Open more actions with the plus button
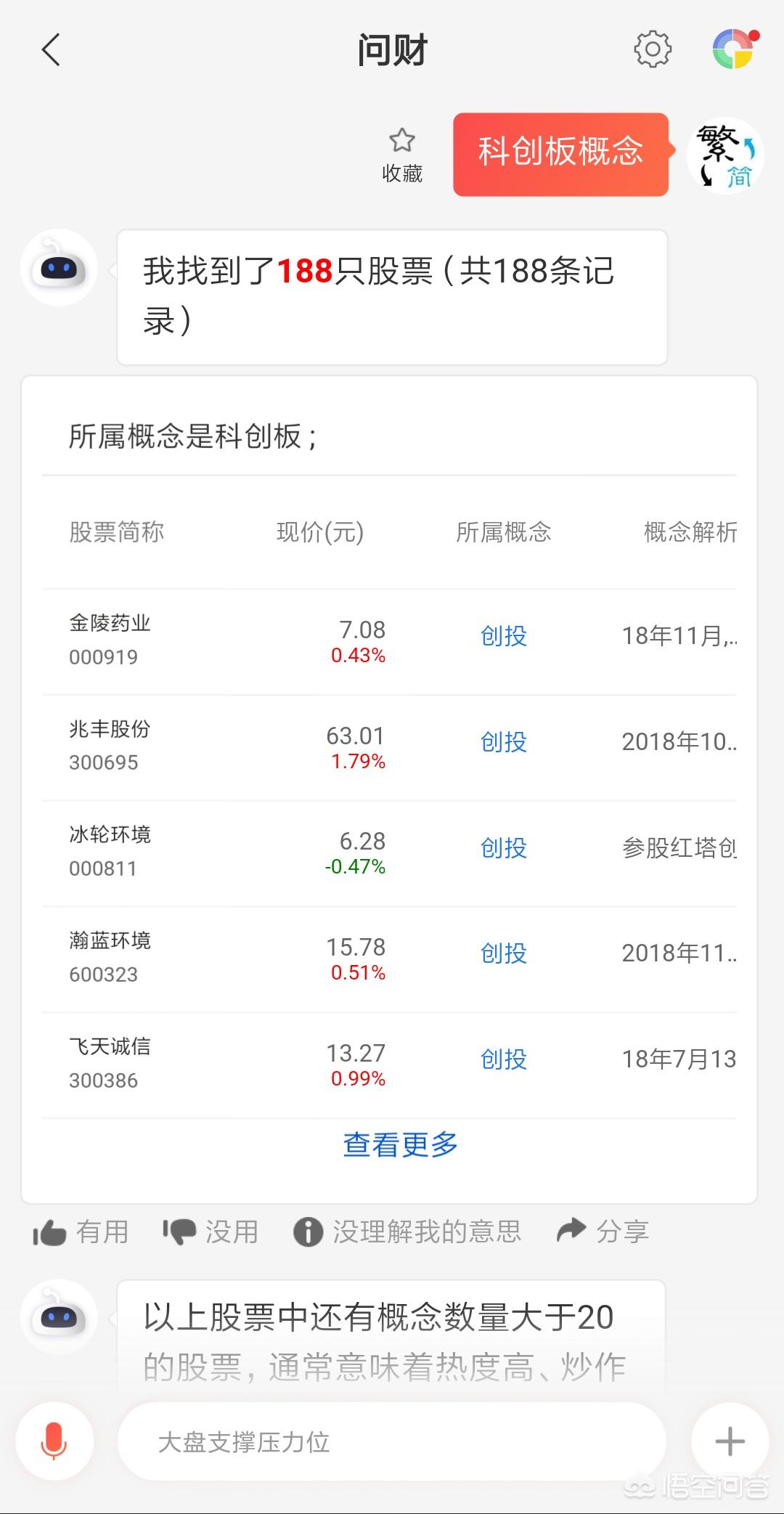 [730, 1441]
